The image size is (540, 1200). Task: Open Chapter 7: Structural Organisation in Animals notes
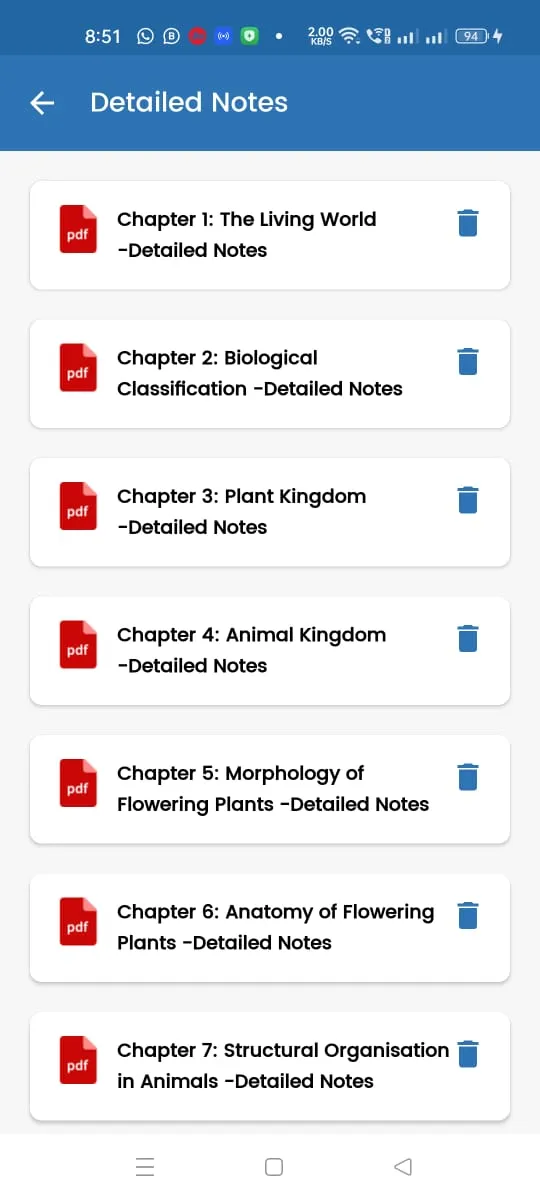point(270,1066)
